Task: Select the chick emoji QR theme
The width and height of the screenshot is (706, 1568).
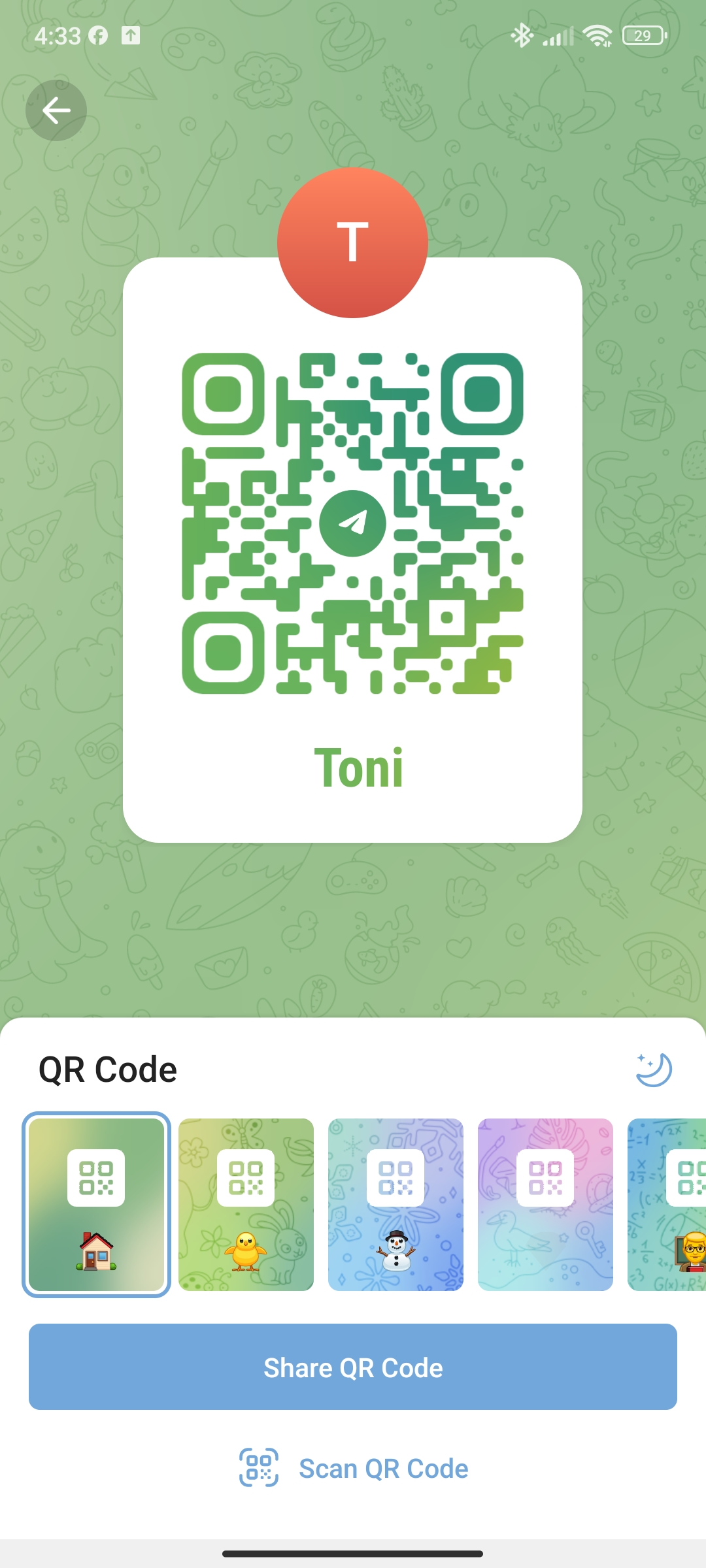Action: click(x=246, y=1202)
